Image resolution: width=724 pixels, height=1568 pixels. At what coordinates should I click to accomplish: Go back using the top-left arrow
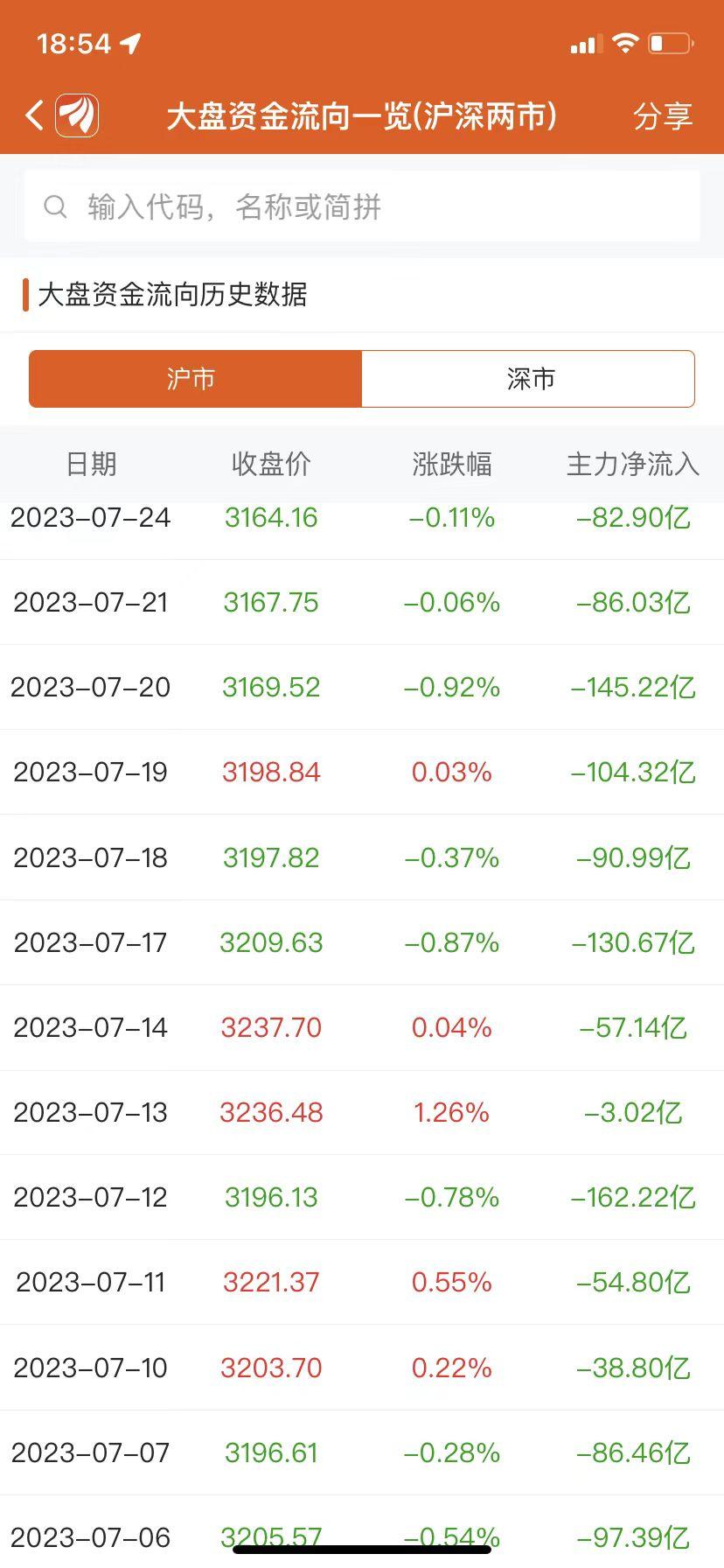[34, 115]
